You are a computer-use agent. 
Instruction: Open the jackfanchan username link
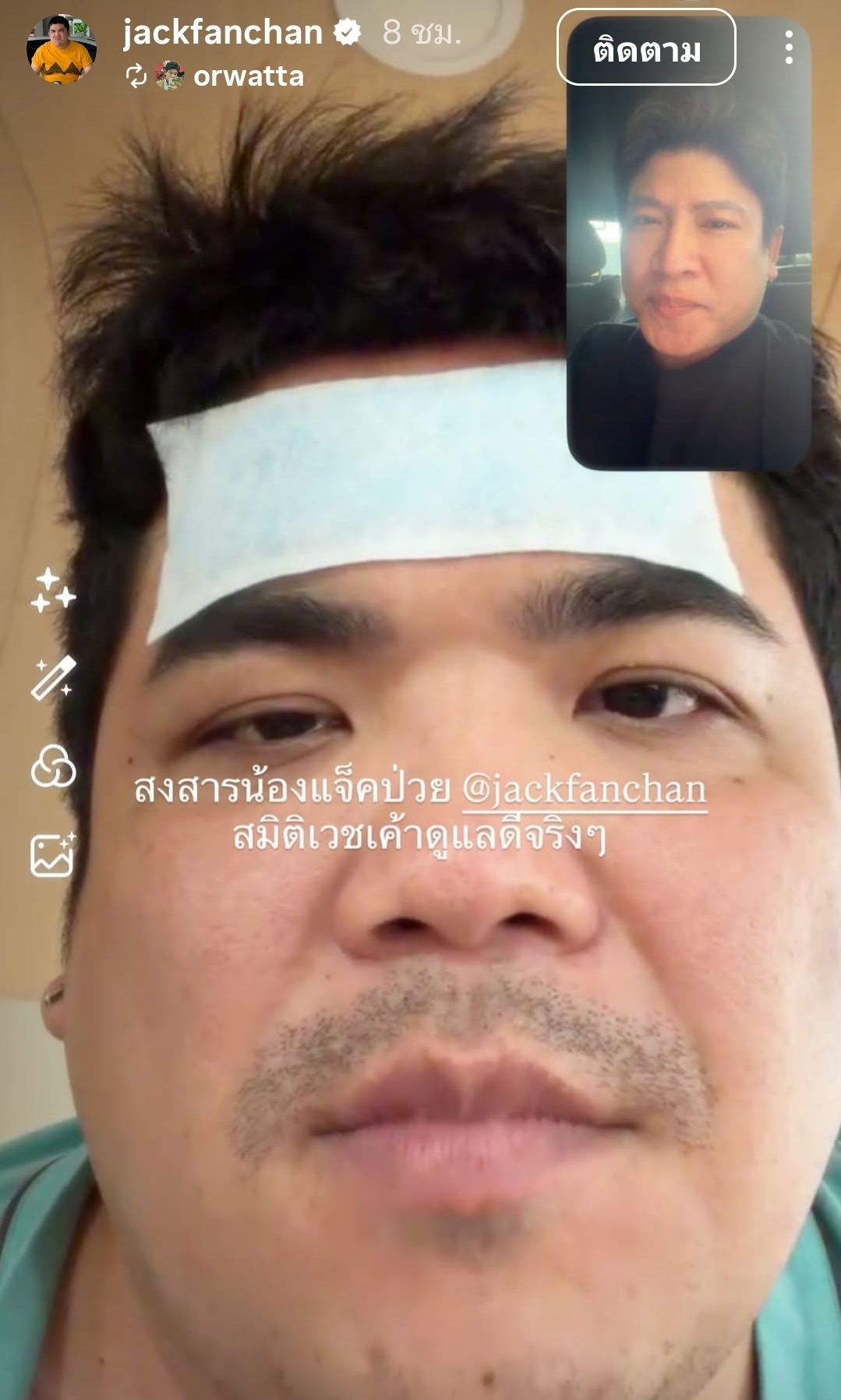[223, 33]
